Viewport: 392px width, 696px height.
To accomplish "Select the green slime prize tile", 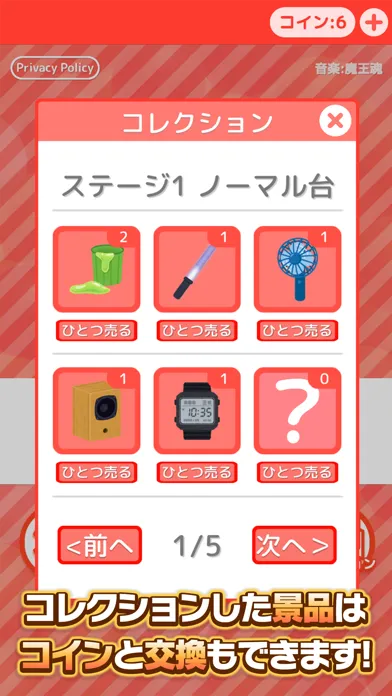I will 96,269.
